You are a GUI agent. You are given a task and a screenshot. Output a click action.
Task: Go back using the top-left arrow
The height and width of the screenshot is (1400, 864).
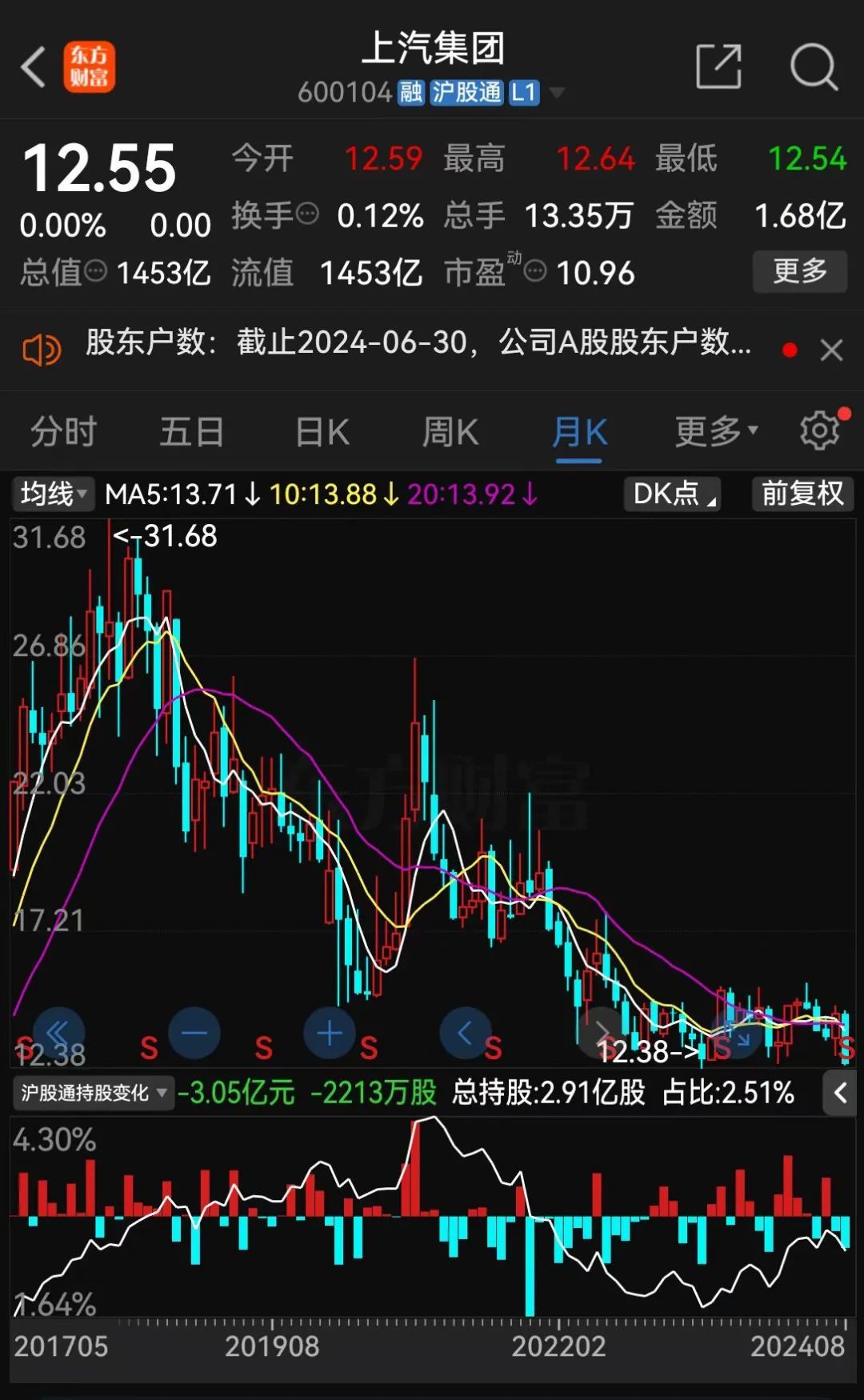(x=33, y=67)
